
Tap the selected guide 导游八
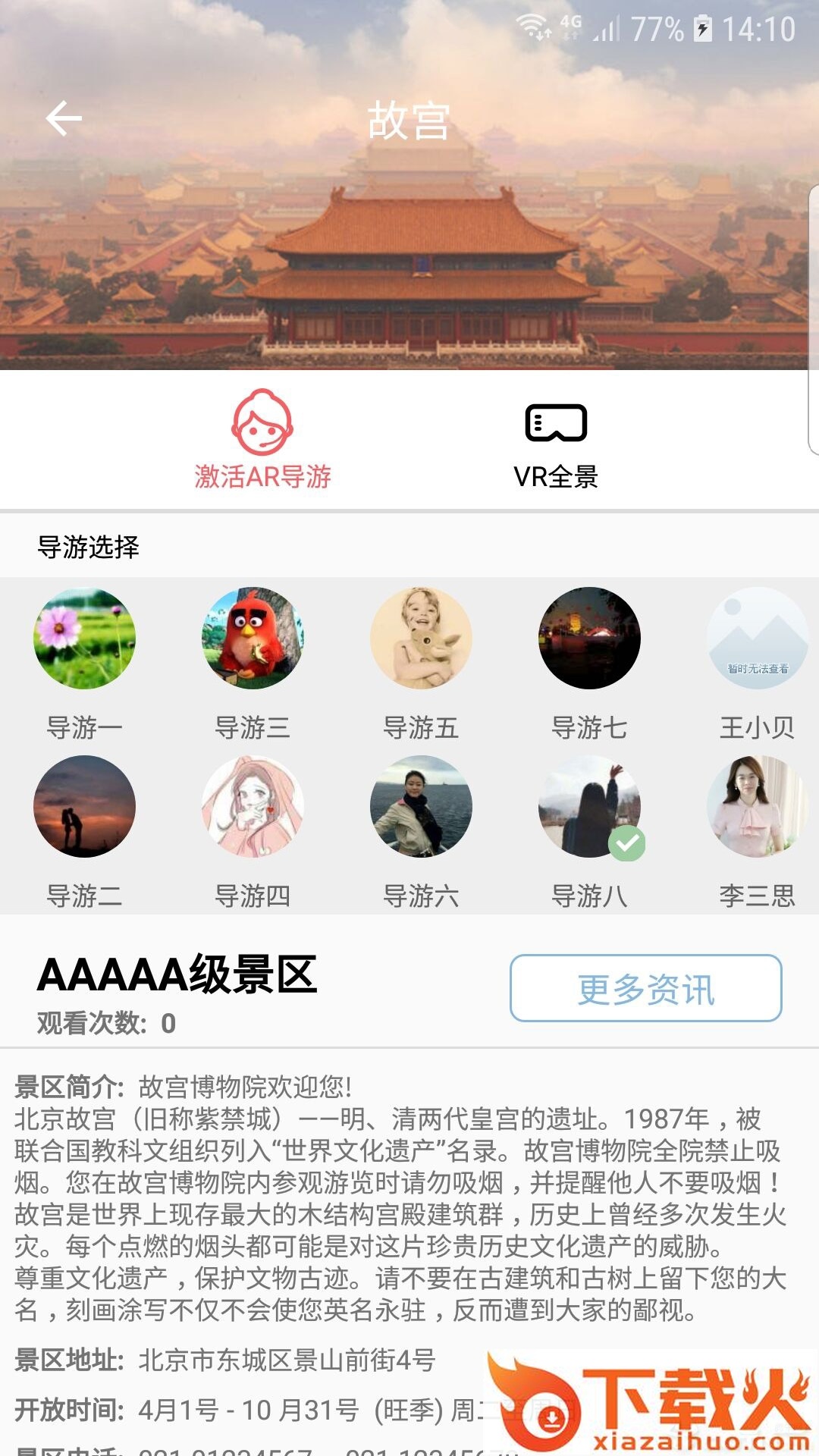point(589,807)
